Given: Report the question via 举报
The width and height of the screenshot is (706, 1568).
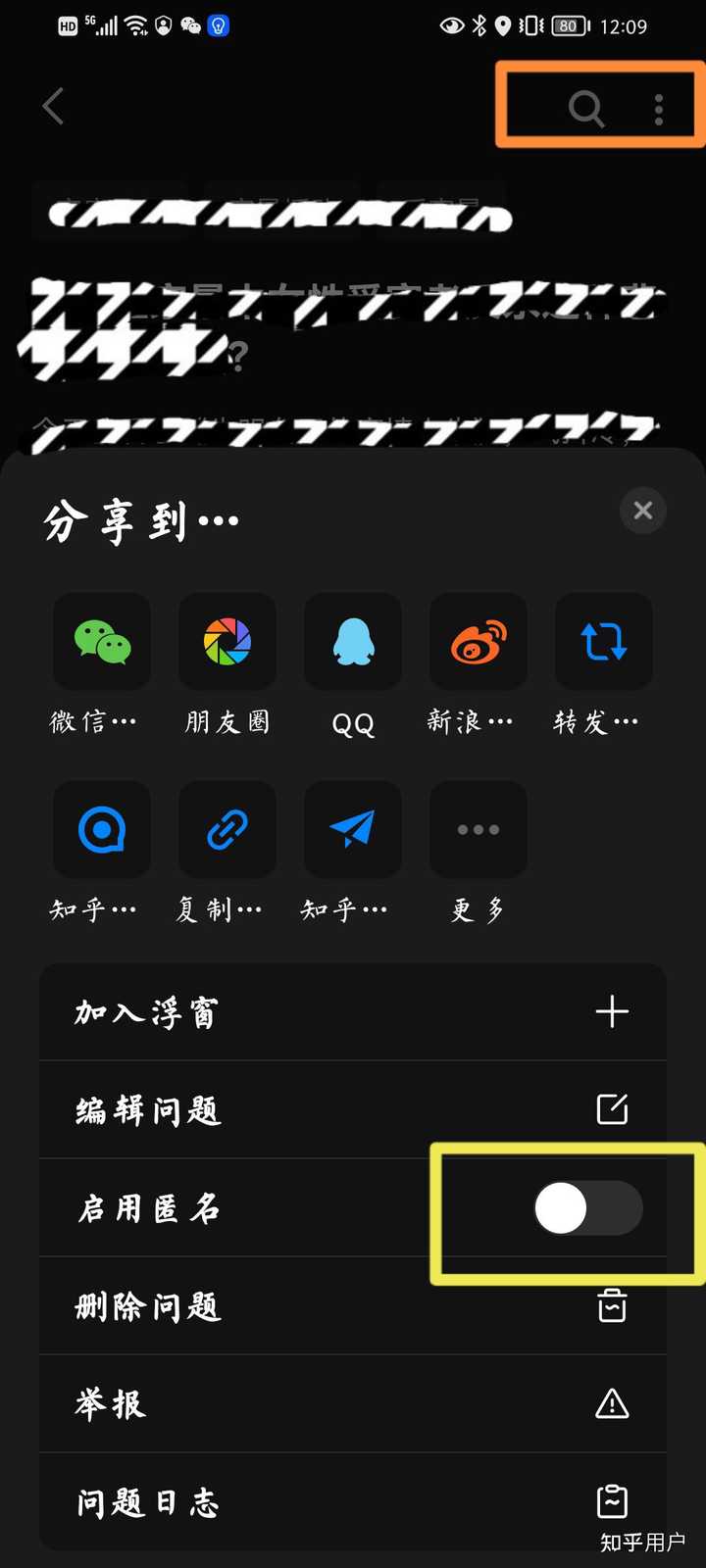Looking at the screenshot, I should (353, 1404).
